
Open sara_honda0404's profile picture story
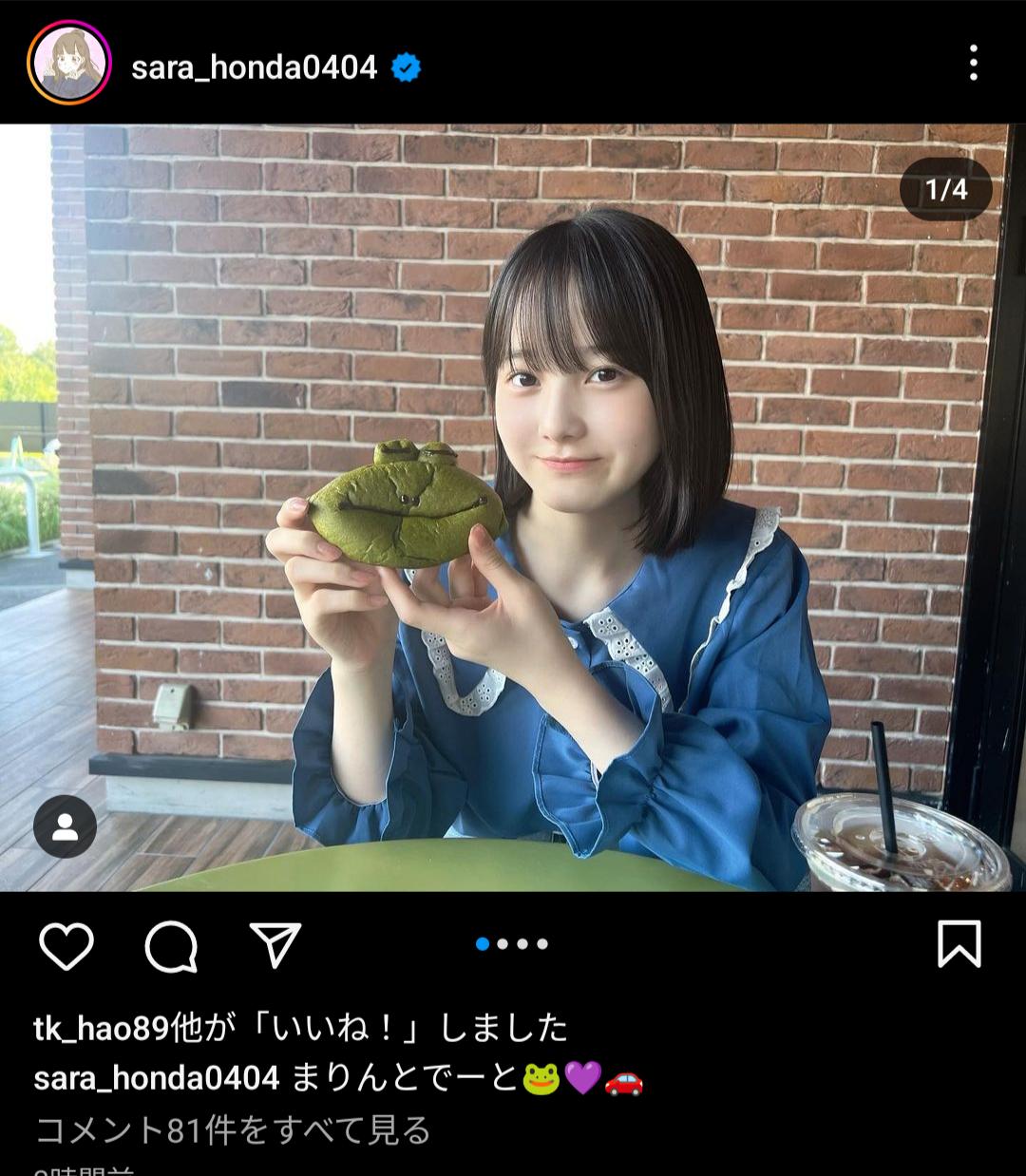(69, 63)
